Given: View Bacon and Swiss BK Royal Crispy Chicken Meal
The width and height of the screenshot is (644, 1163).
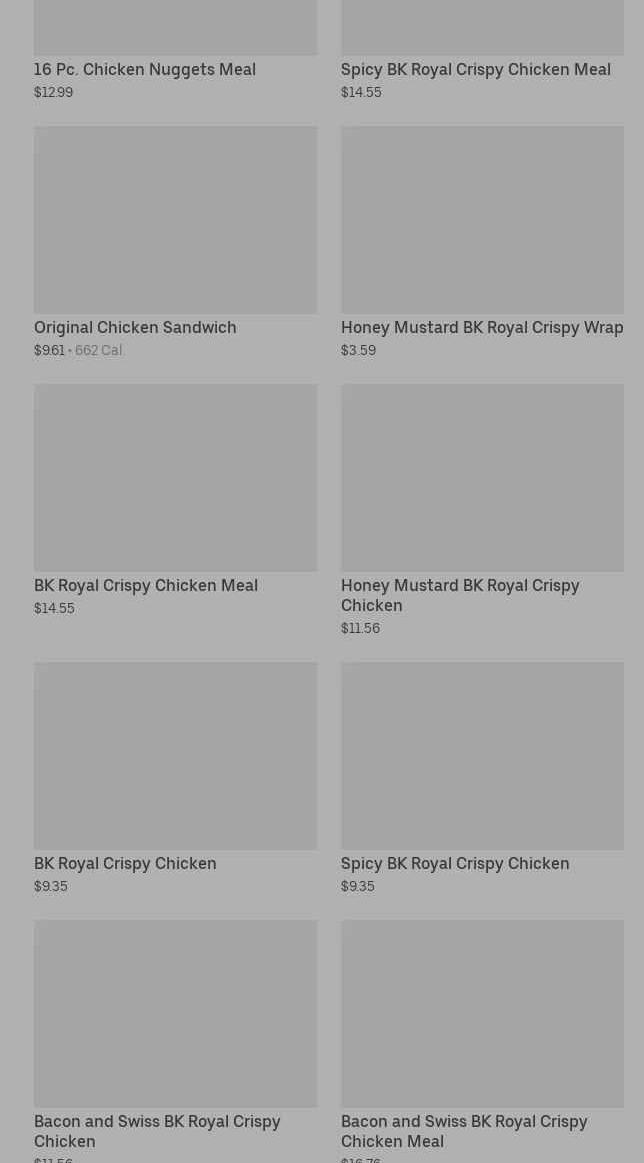Looking at the screenshot, I should click(x=482, y=1041).
